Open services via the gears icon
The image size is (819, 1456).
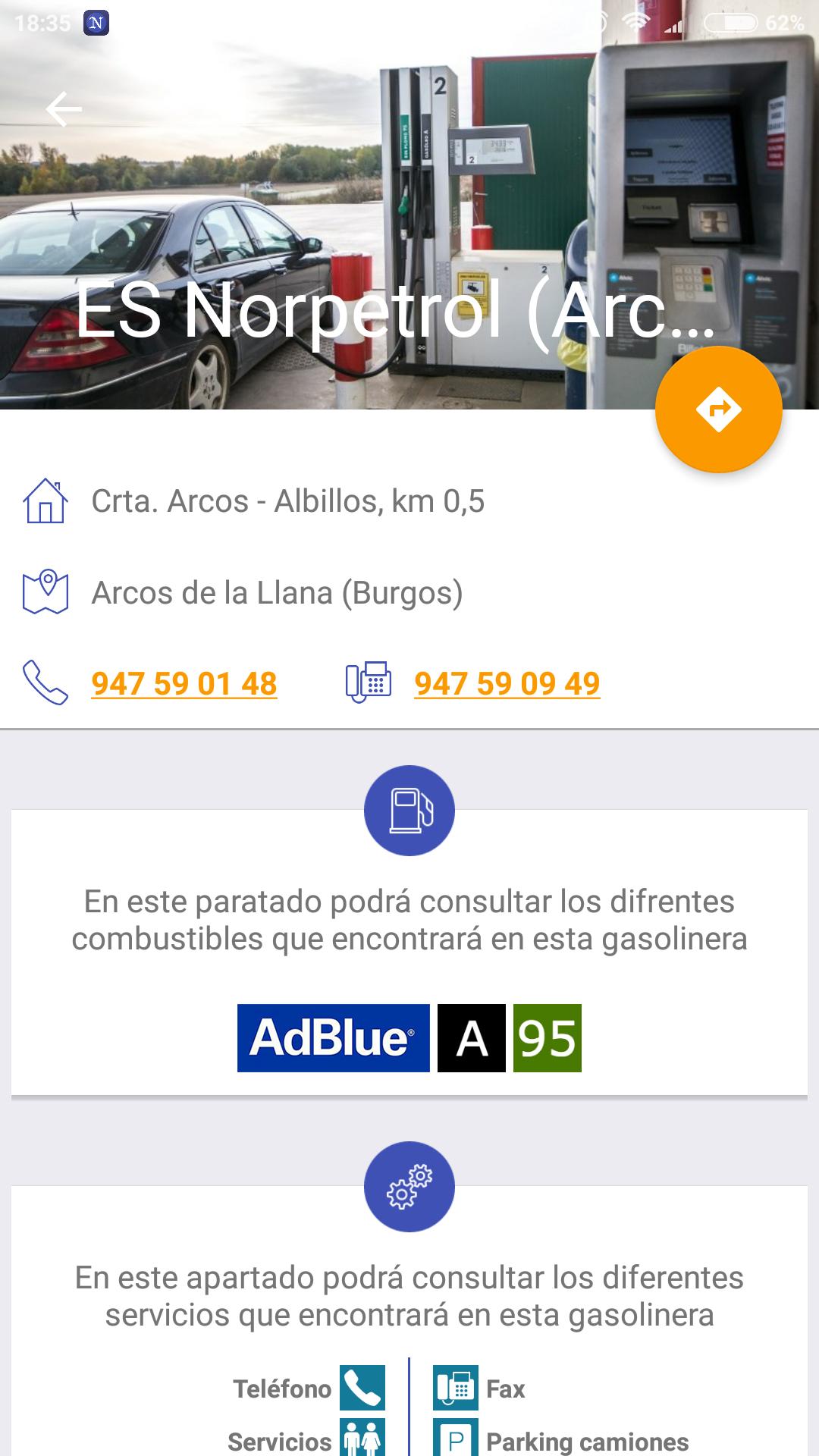(x=409, y=1186)
